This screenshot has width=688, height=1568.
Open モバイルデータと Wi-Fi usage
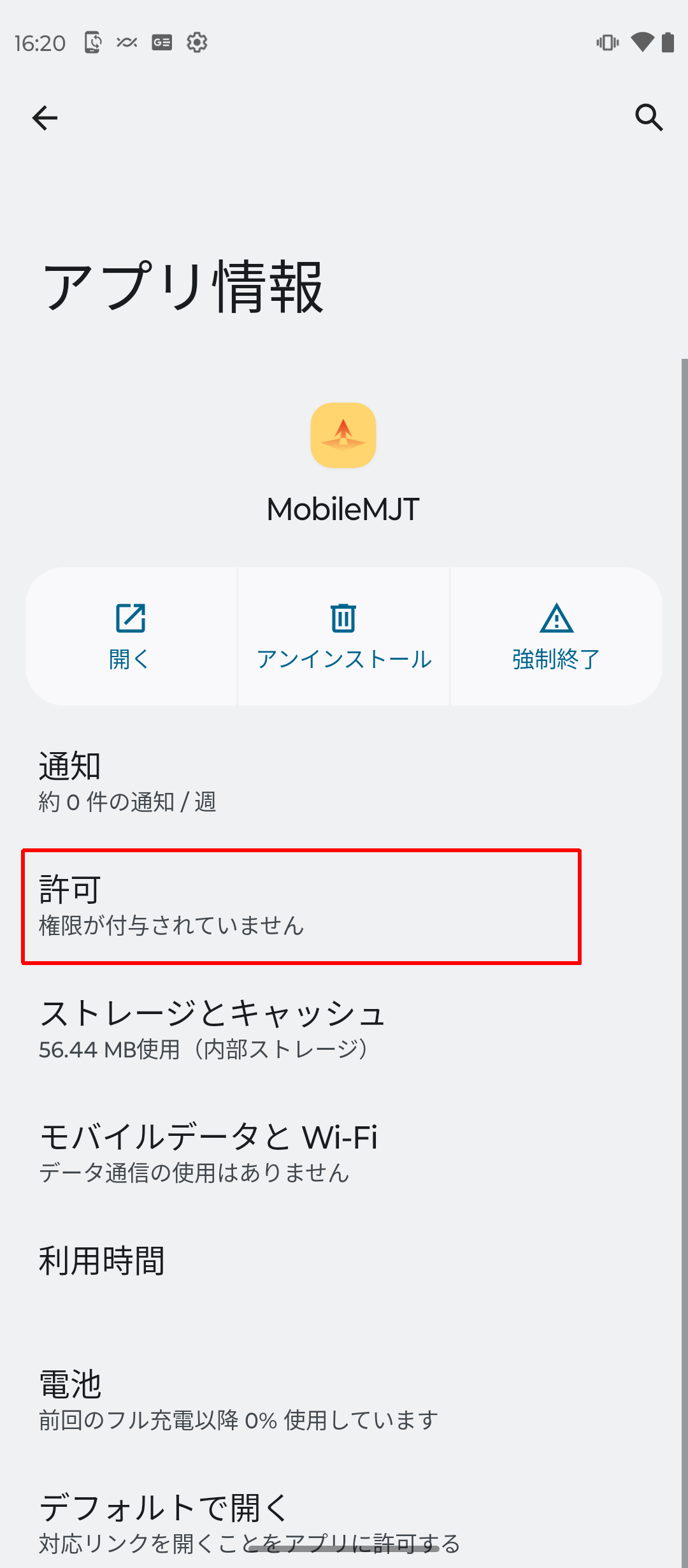[344, 1153]
